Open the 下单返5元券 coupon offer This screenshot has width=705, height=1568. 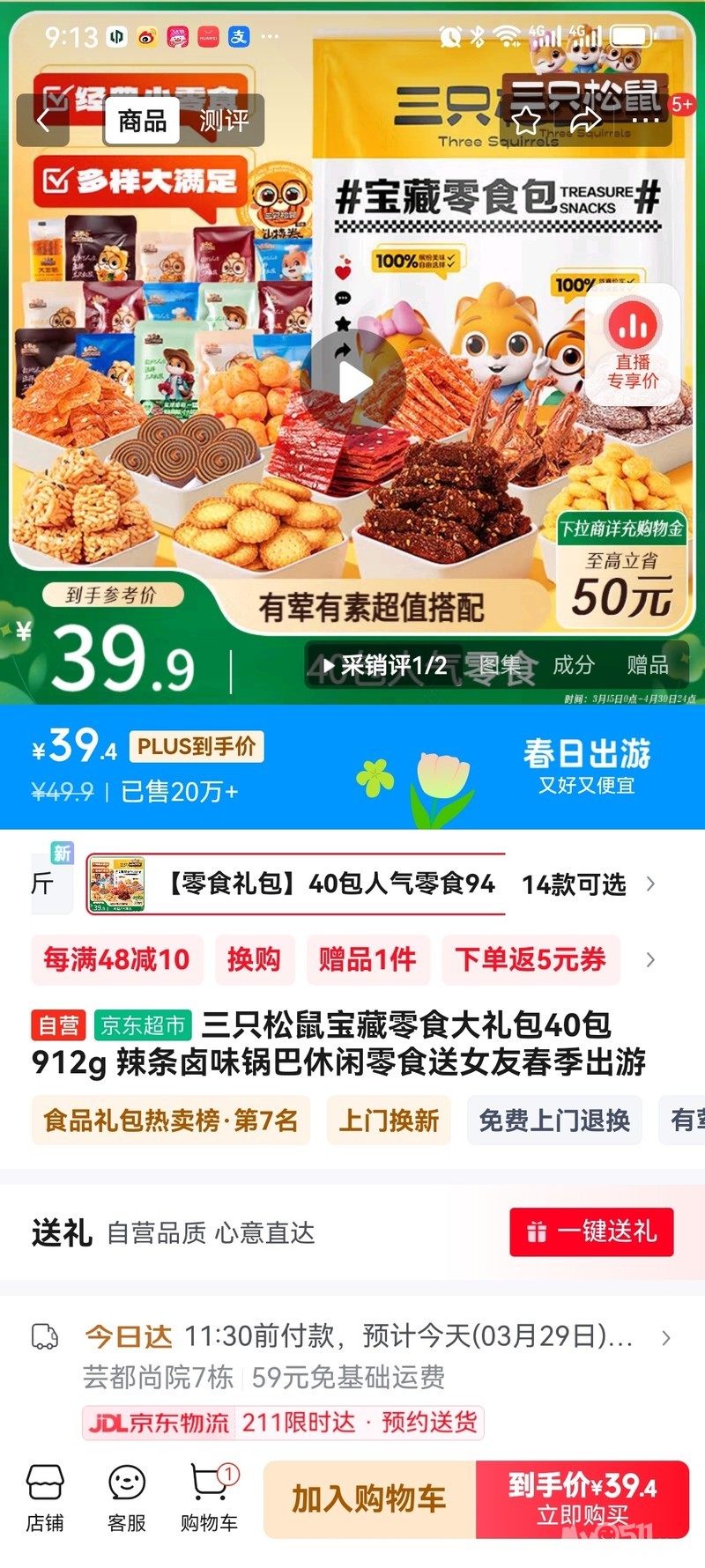[531, 959]
